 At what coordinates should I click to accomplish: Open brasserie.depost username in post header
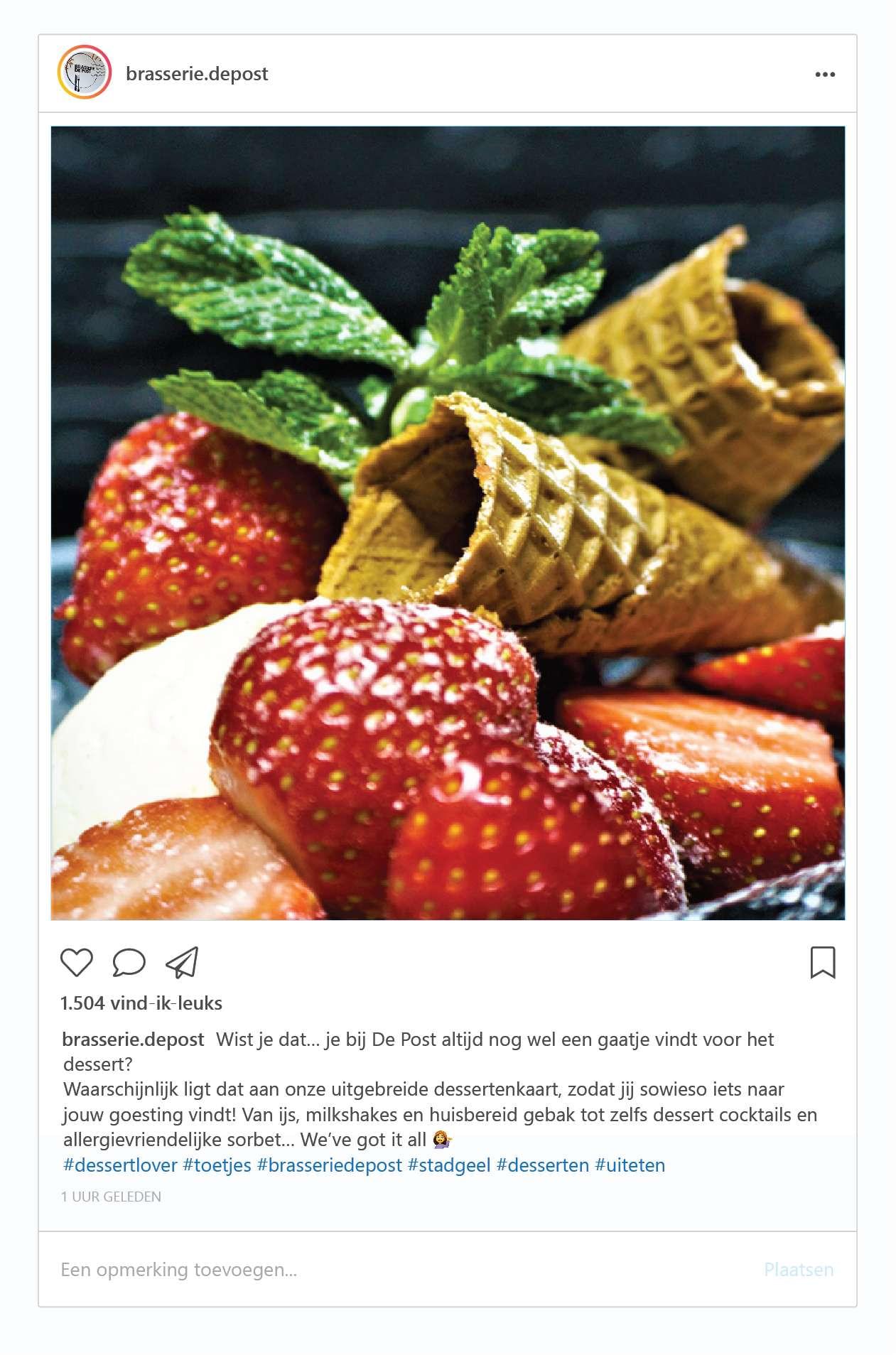tap(197, 74)
